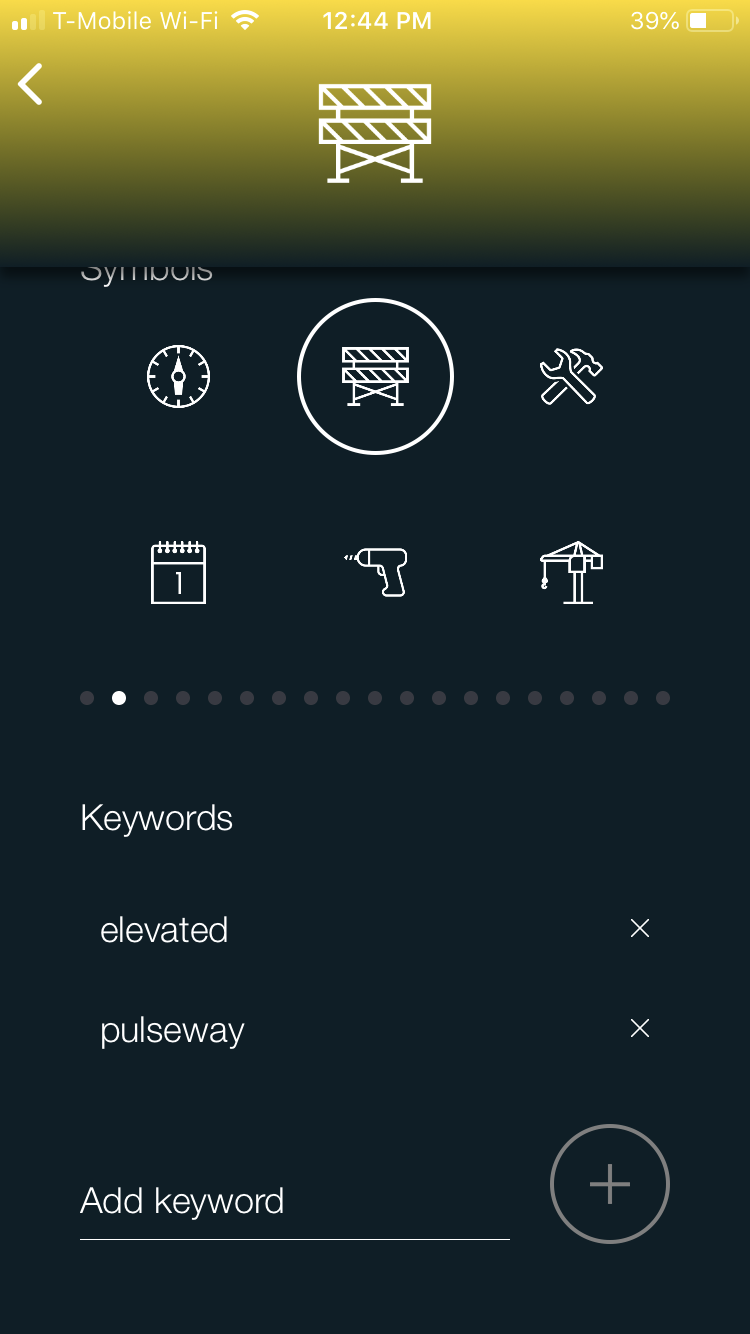The width and height of the screenshot is (750, 1334).
Task: Focus the Add keyword text field
Action: (x=295, y=1201)
